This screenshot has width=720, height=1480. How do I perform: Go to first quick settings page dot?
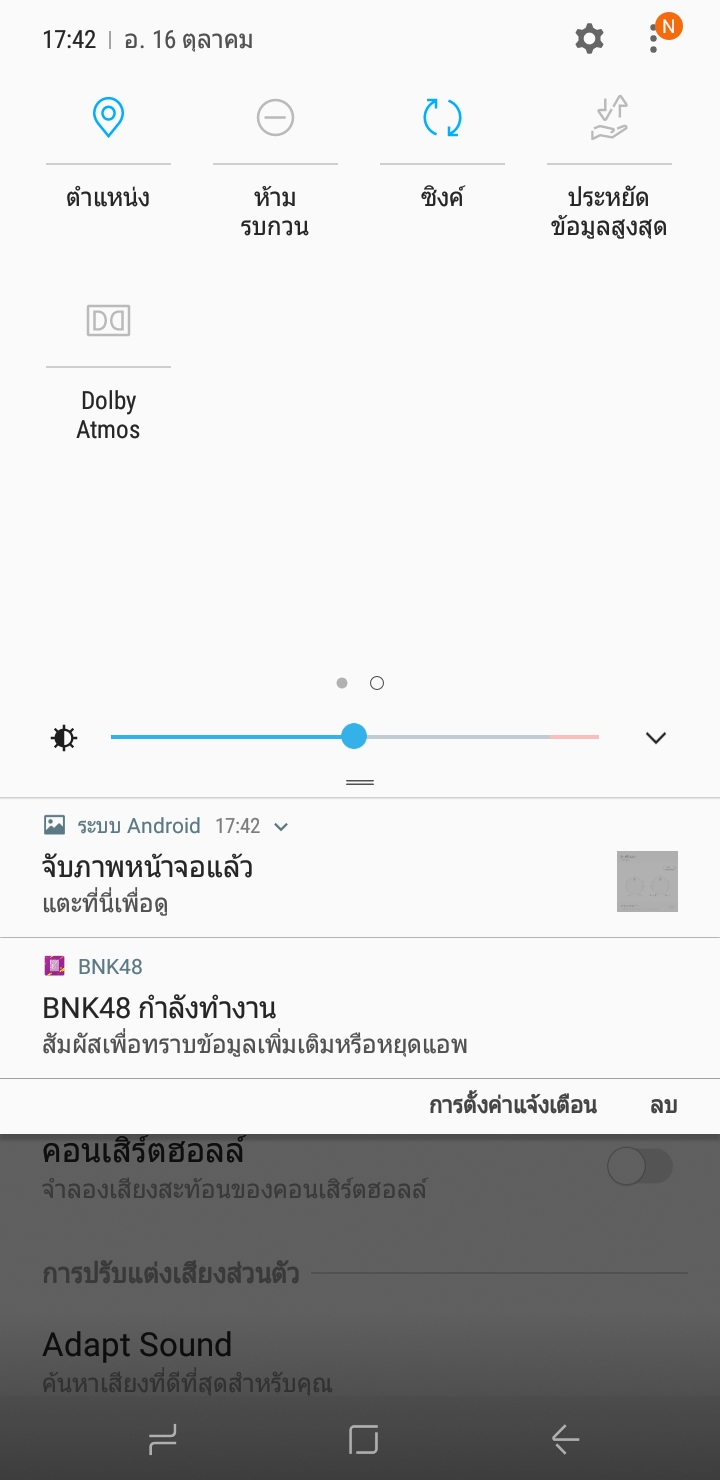point(342,683)
